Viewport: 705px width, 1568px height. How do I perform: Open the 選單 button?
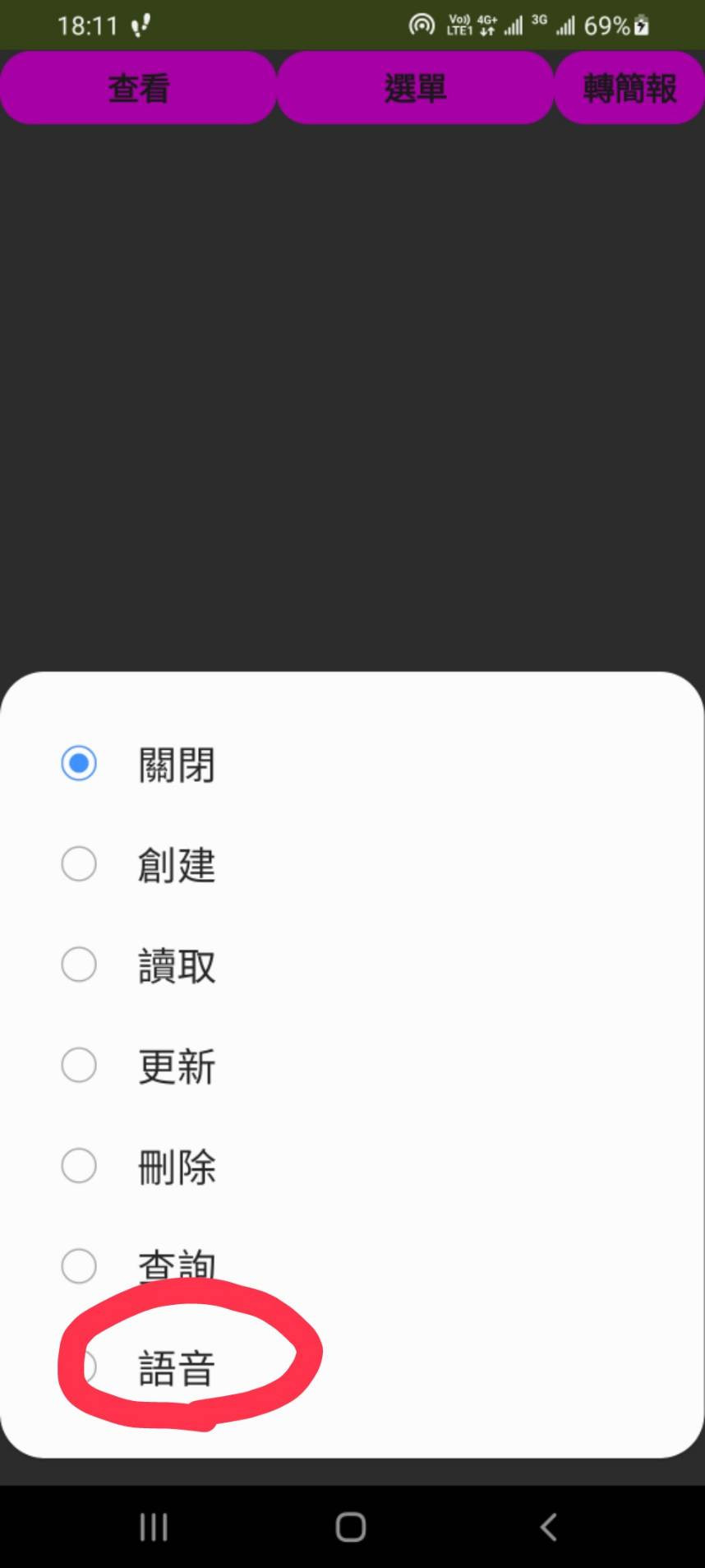415,88
